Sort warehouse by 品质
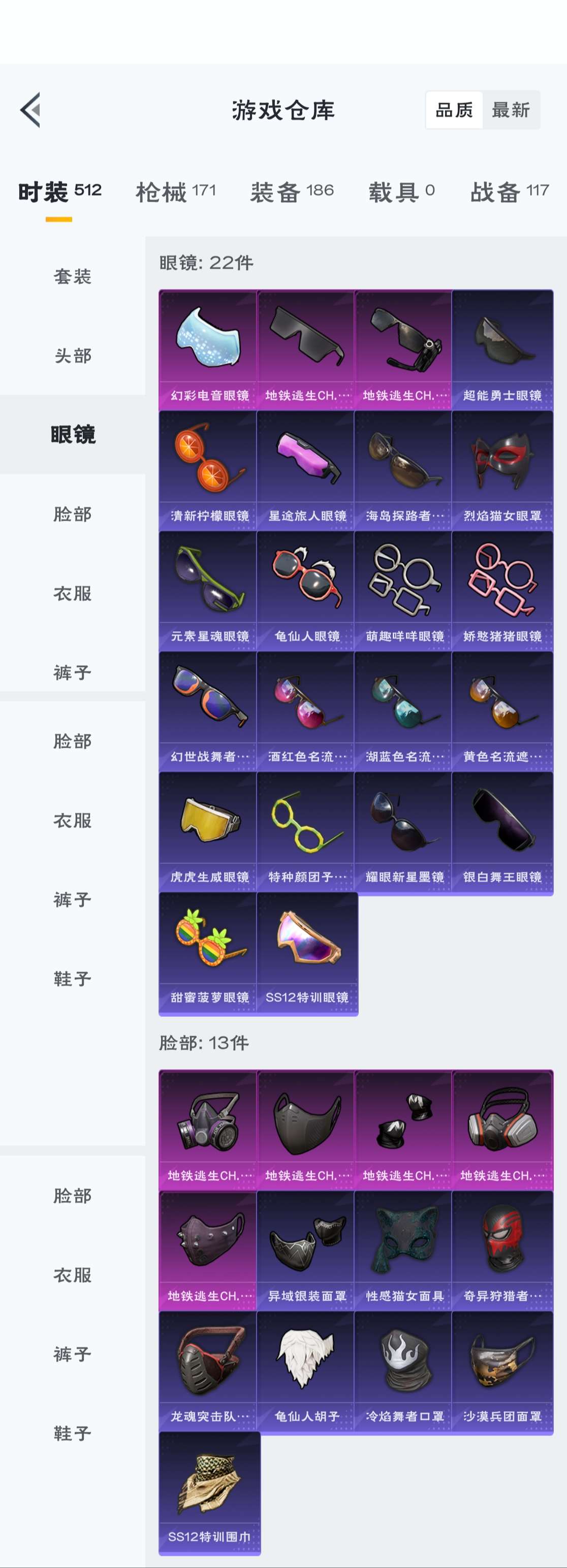Viewport: 567px width, 1568px height. coord(454,110)
